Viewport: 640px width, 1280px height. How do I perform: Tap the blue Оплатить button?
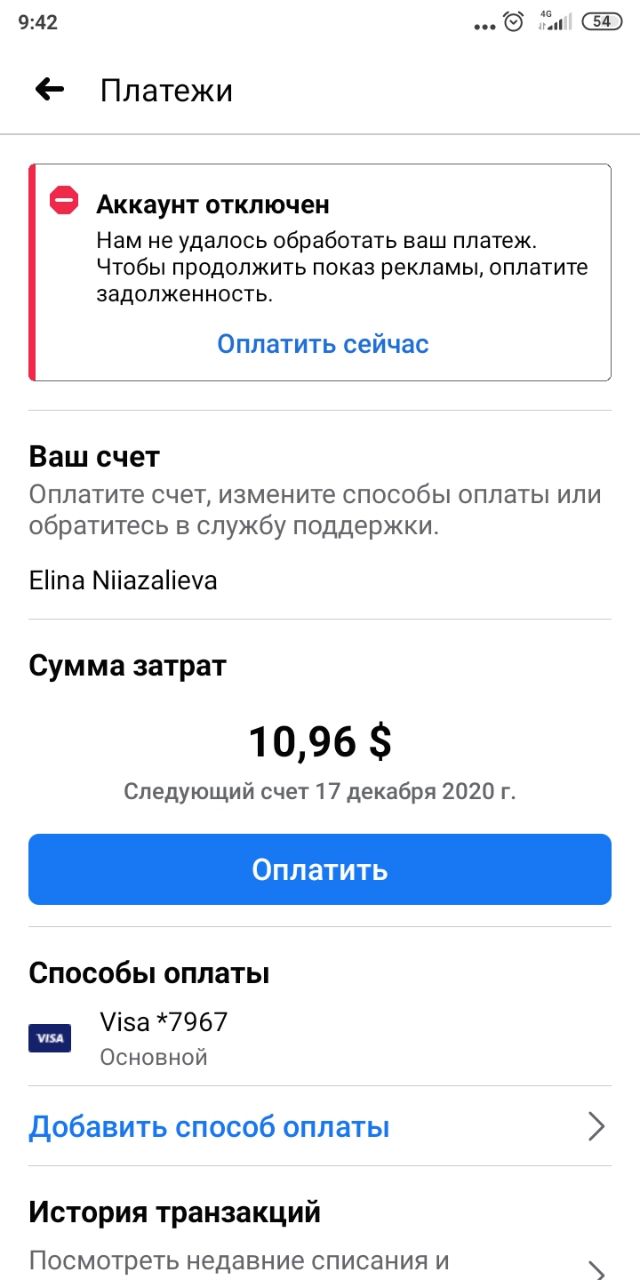click(319, 869)
